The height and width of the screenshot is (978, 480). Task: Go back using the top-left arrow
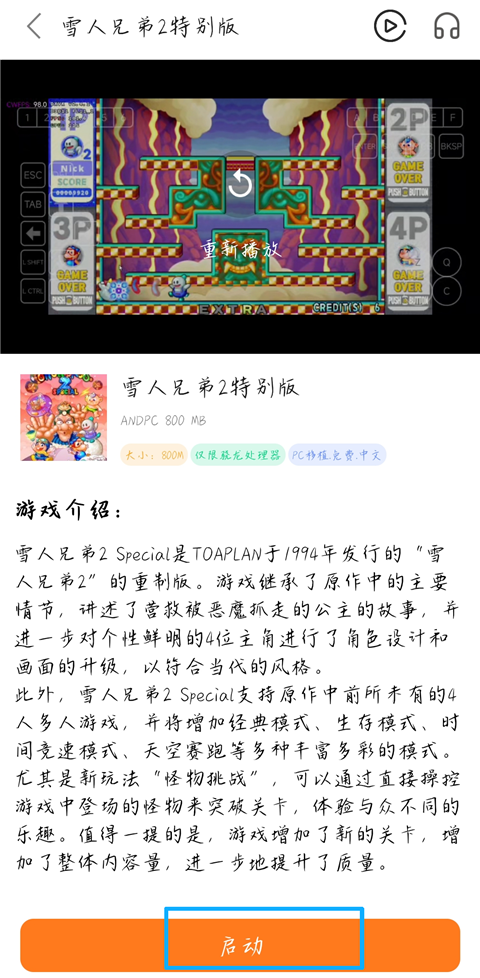click(x=34, y=26)
